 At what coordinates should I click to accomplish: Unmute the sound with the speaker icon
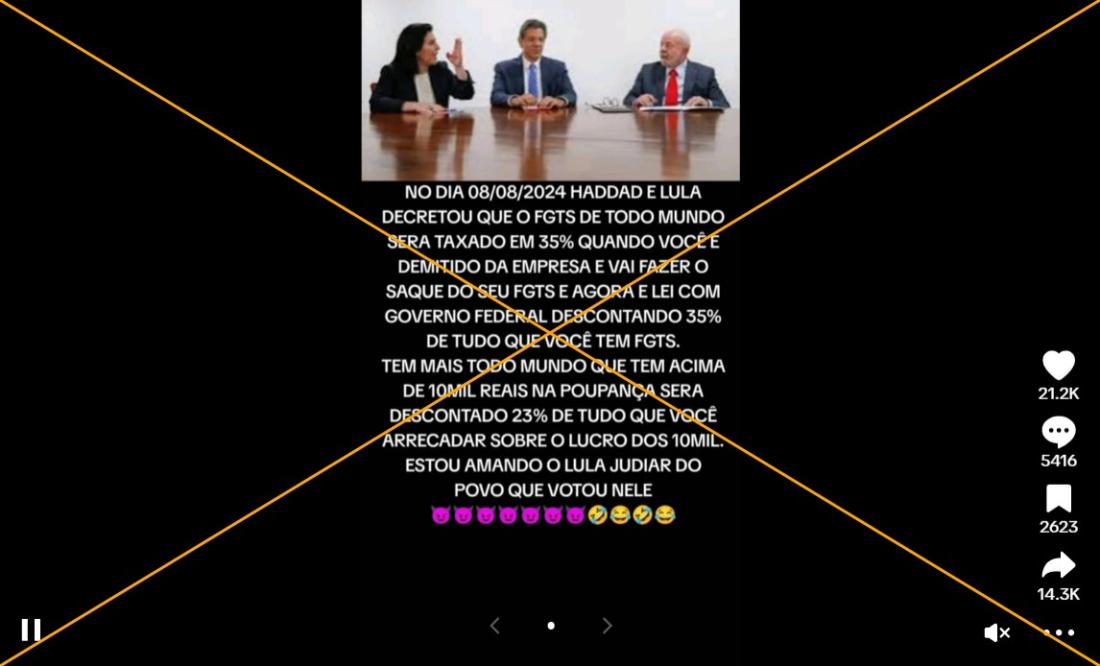pyautogui.click(x=996, y=632)
